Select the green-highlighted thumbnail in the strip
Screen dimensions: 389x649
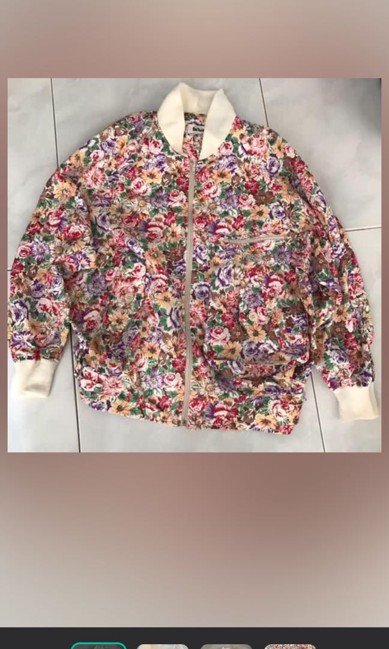point(98,645)
